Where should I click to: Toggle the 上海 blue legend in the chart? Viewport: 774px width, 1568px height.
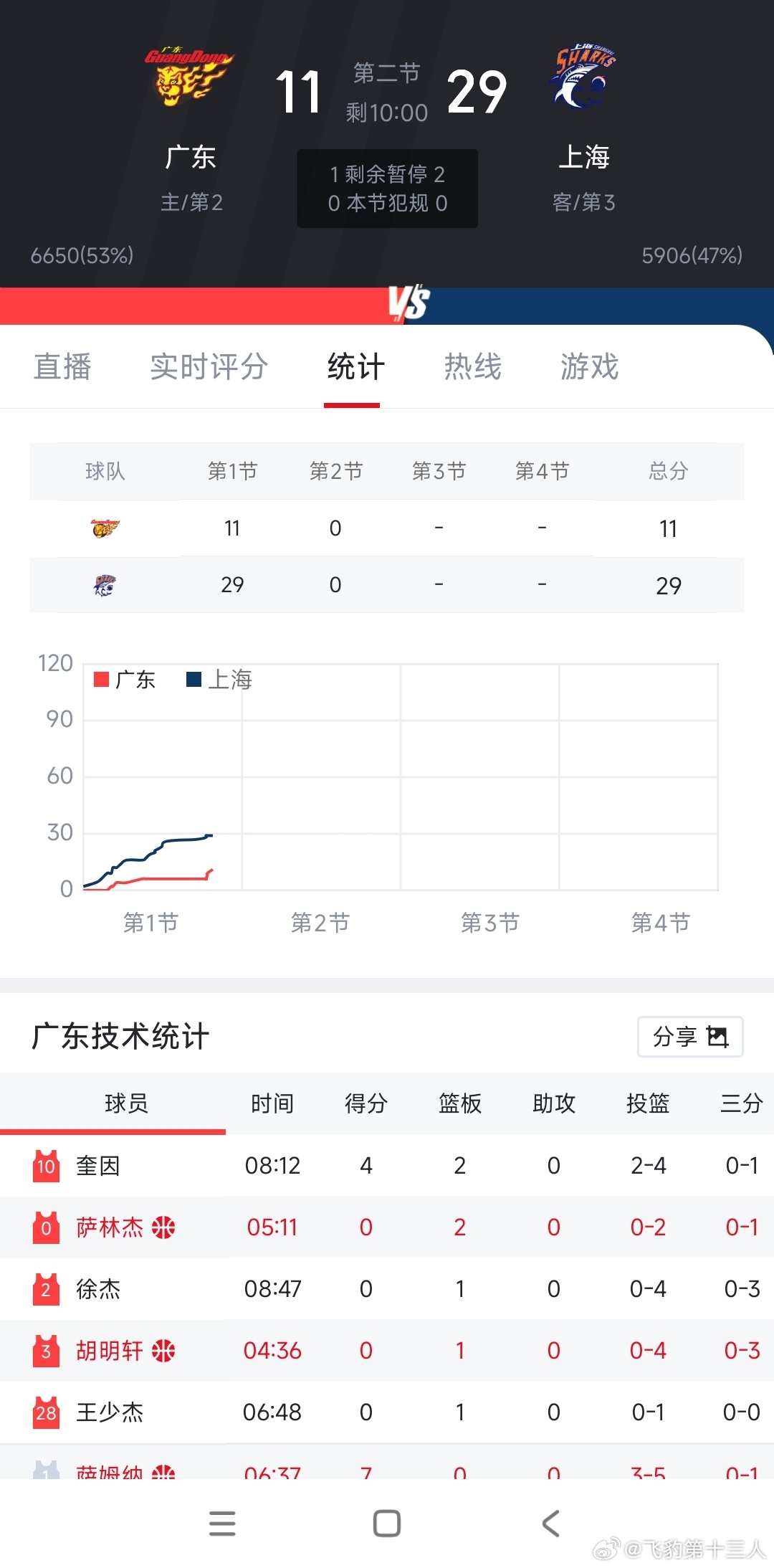[x=222, y=680]
